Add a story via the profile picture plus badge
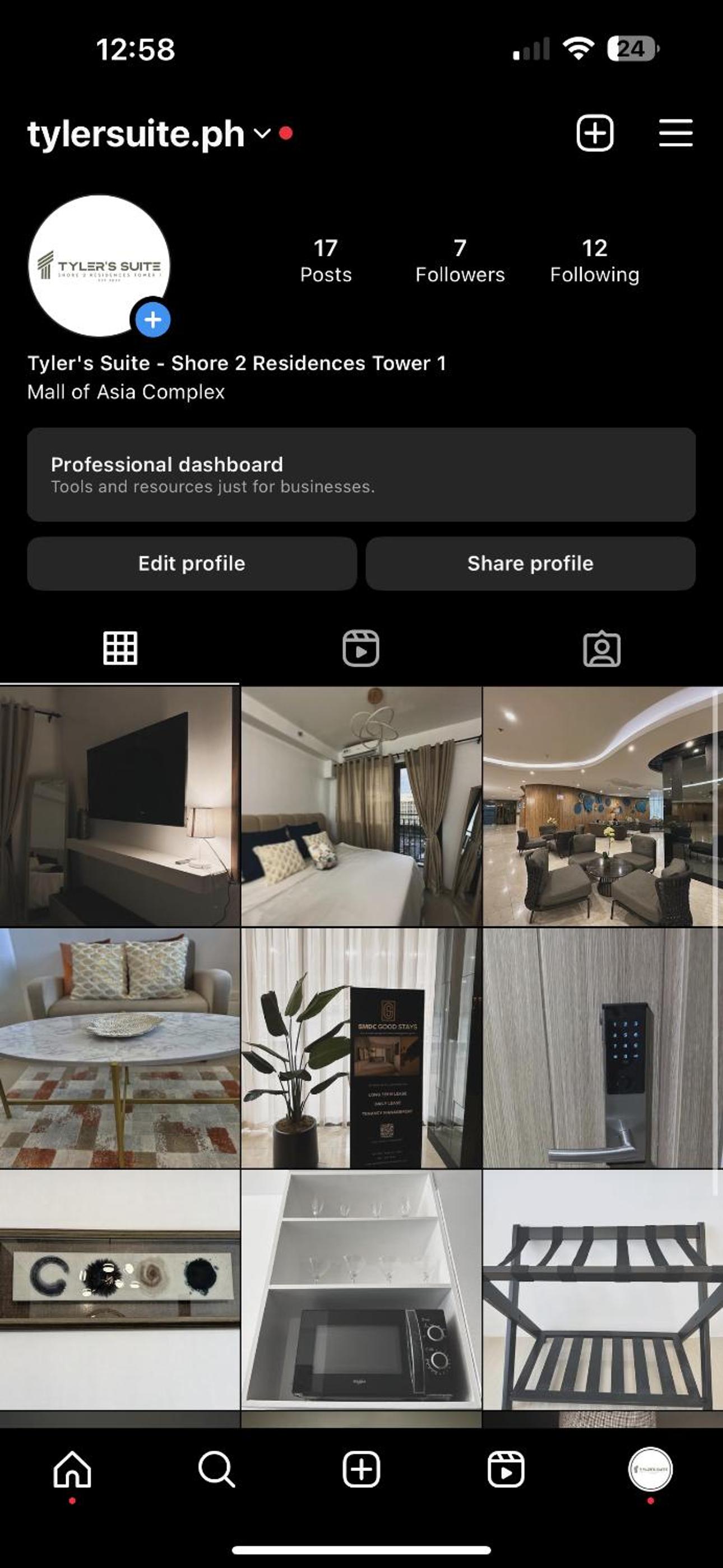The height and width of the screenshot is (1568, 723). [152, 320]
